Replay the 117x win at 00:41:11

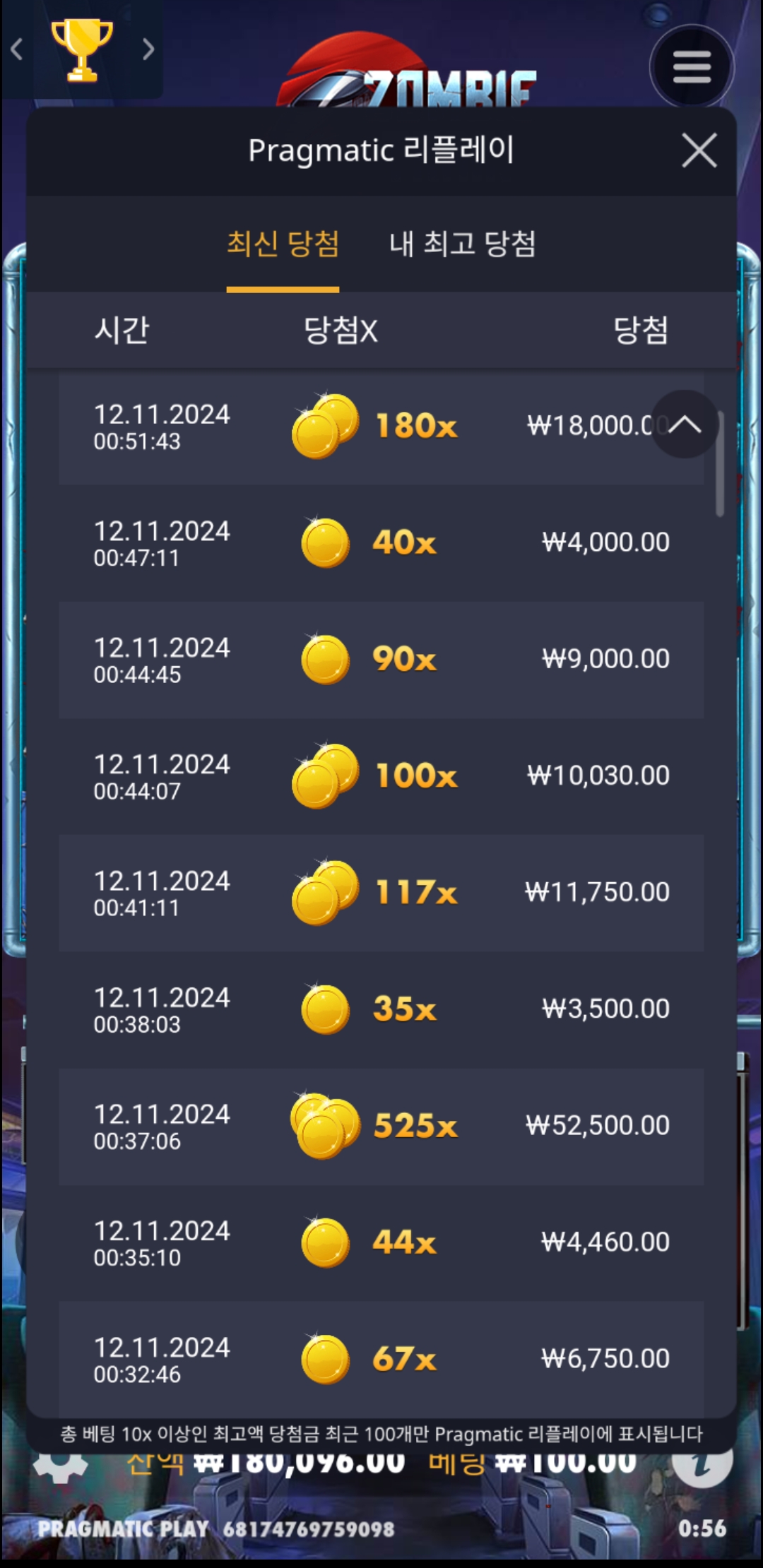pyautogui.click(x=380, y=893)
